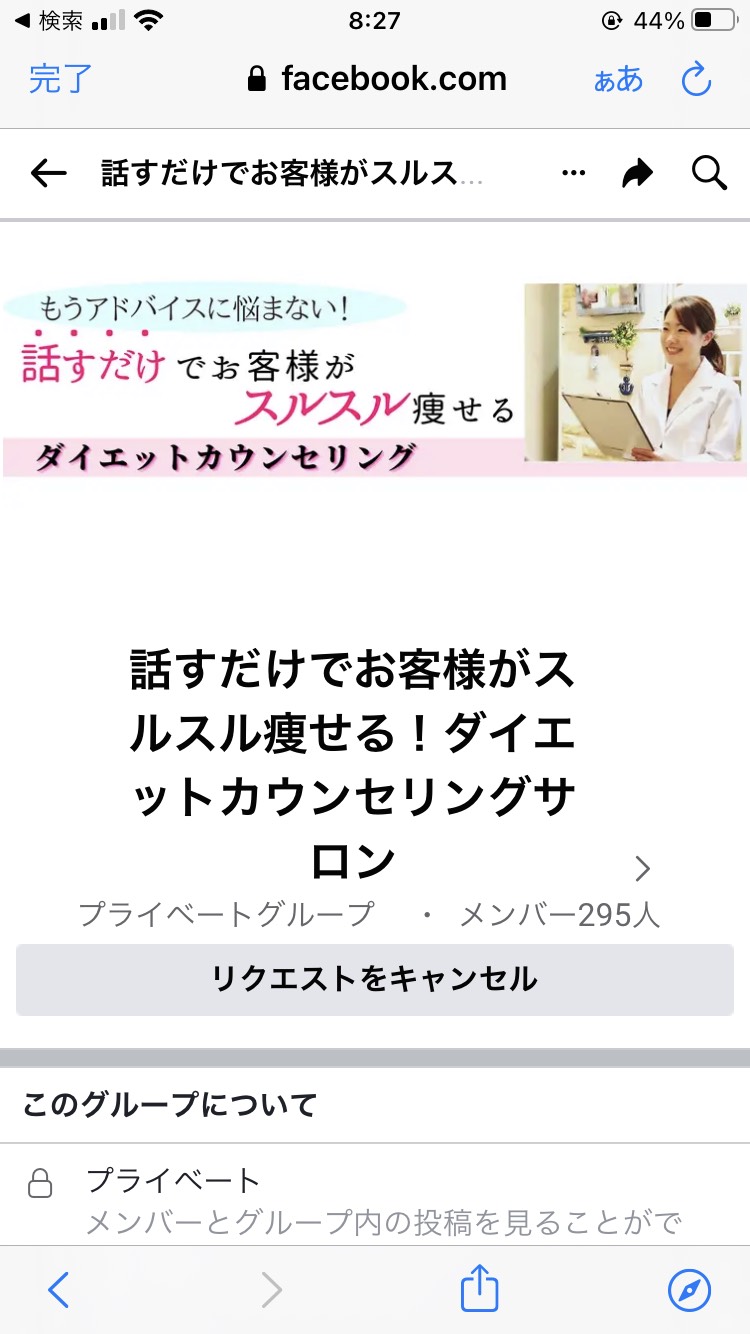This screenshot has height=1334, width=750.
Task: Open the page in Safari compass icon
Action: [690, 1290]
